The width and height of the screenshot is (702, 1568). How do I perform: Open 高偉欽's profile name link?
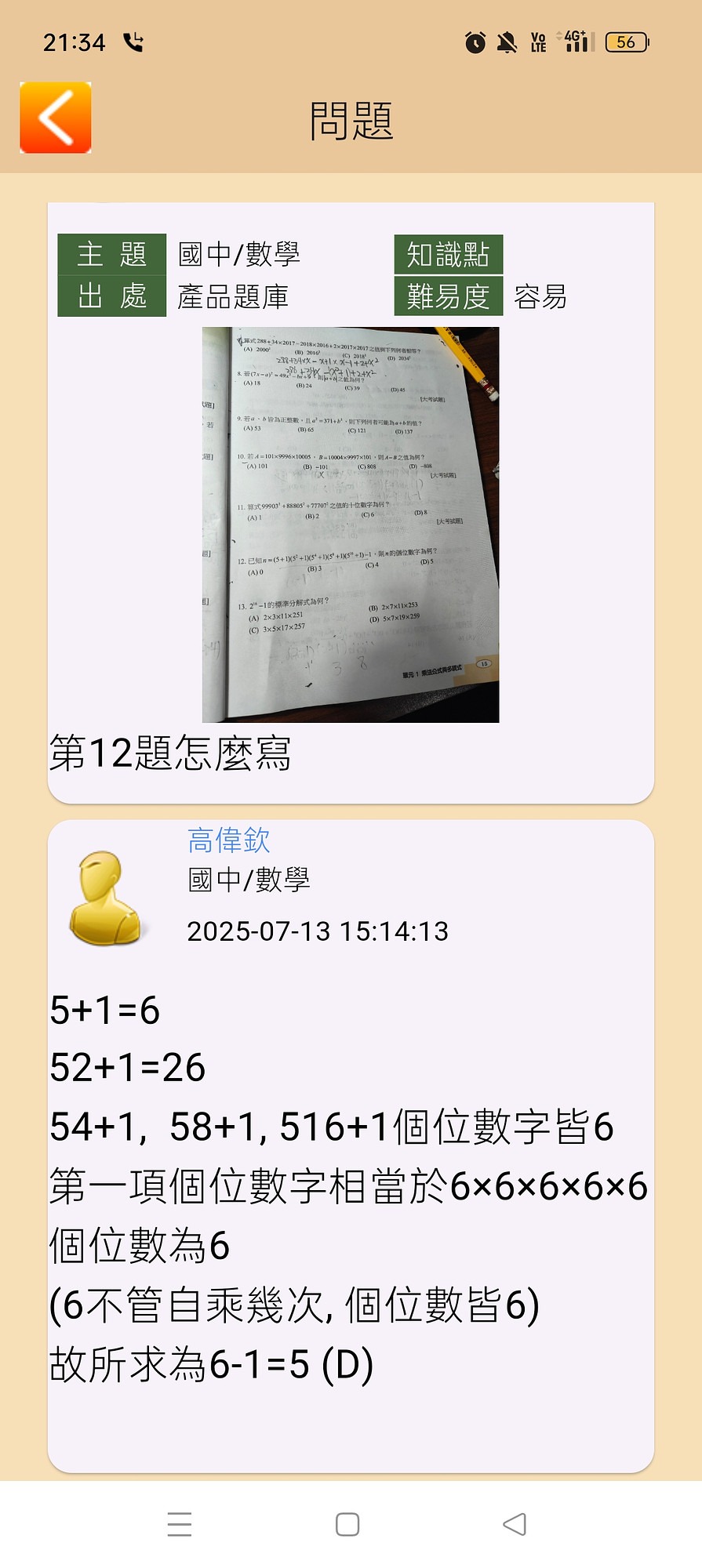point(228,840)
